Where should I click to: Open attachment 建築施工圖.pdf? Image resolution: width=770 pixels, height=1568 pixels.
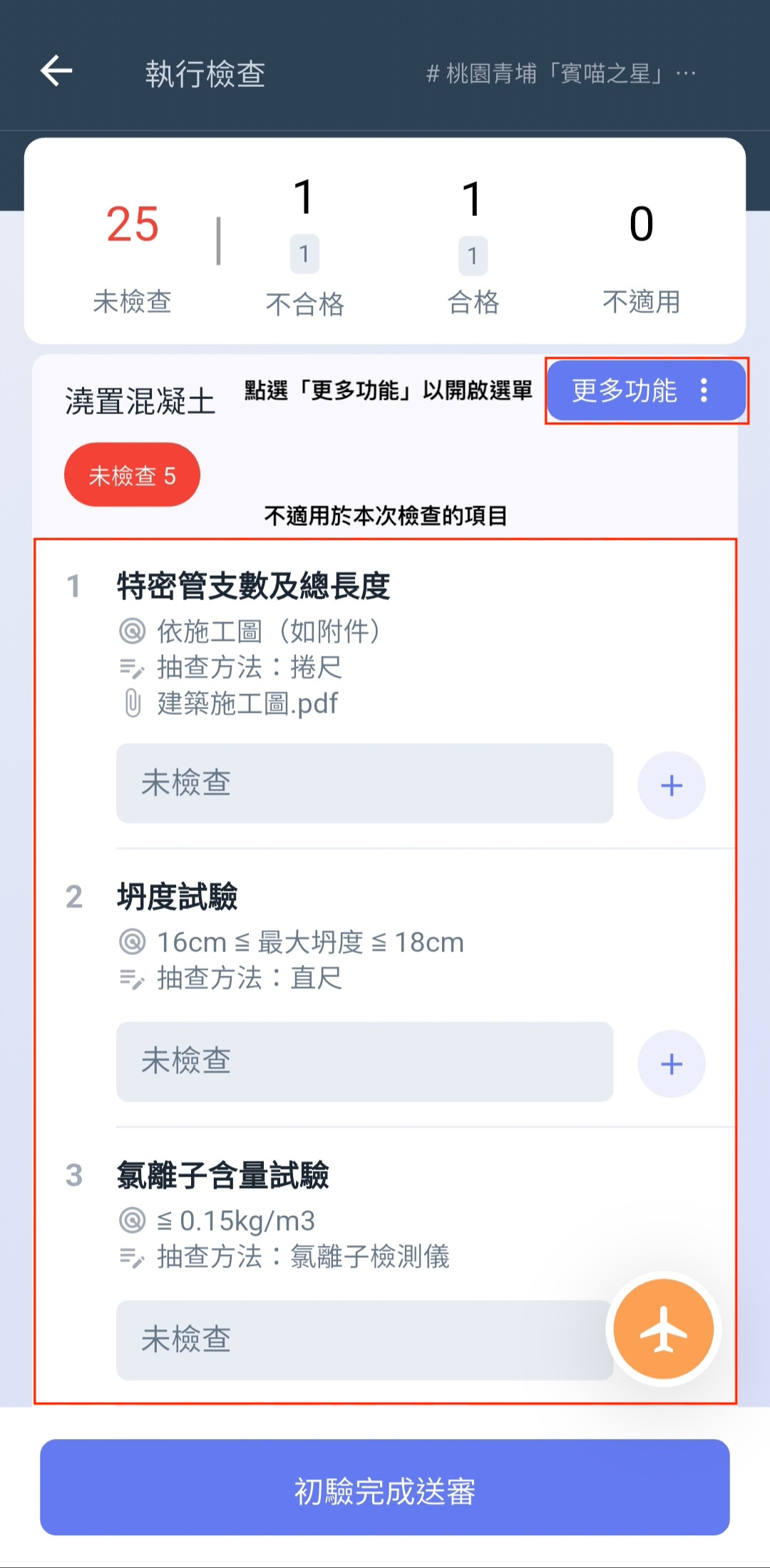coord(247,703)
